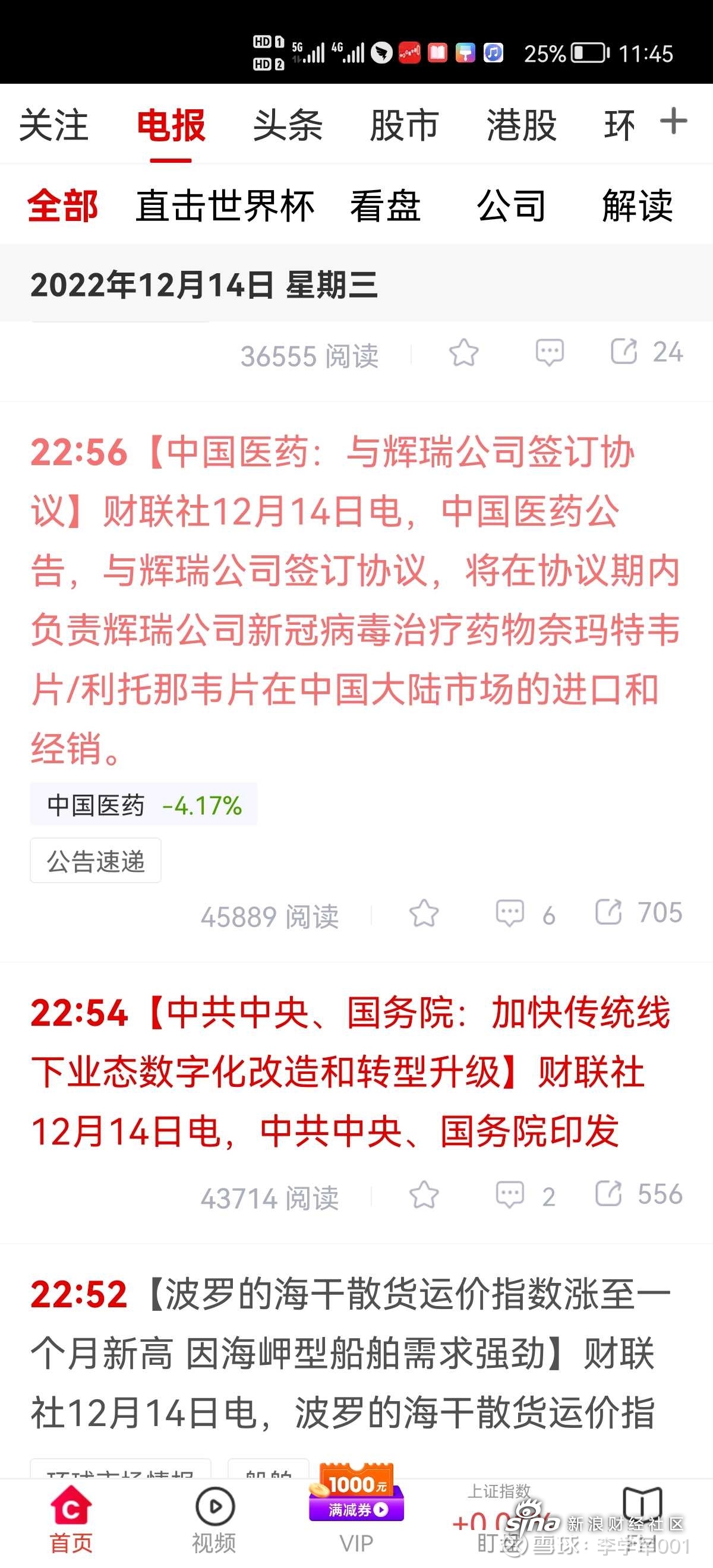Filter telegraph news by 公司

click(512, 206)
